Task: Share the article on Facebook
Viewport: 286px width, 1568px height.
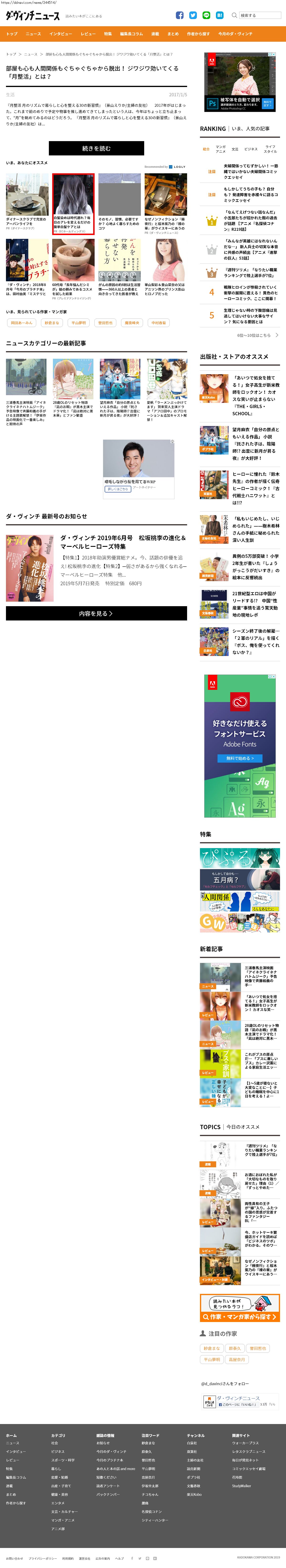Action: pyautogui.click(x=179, y=15)
